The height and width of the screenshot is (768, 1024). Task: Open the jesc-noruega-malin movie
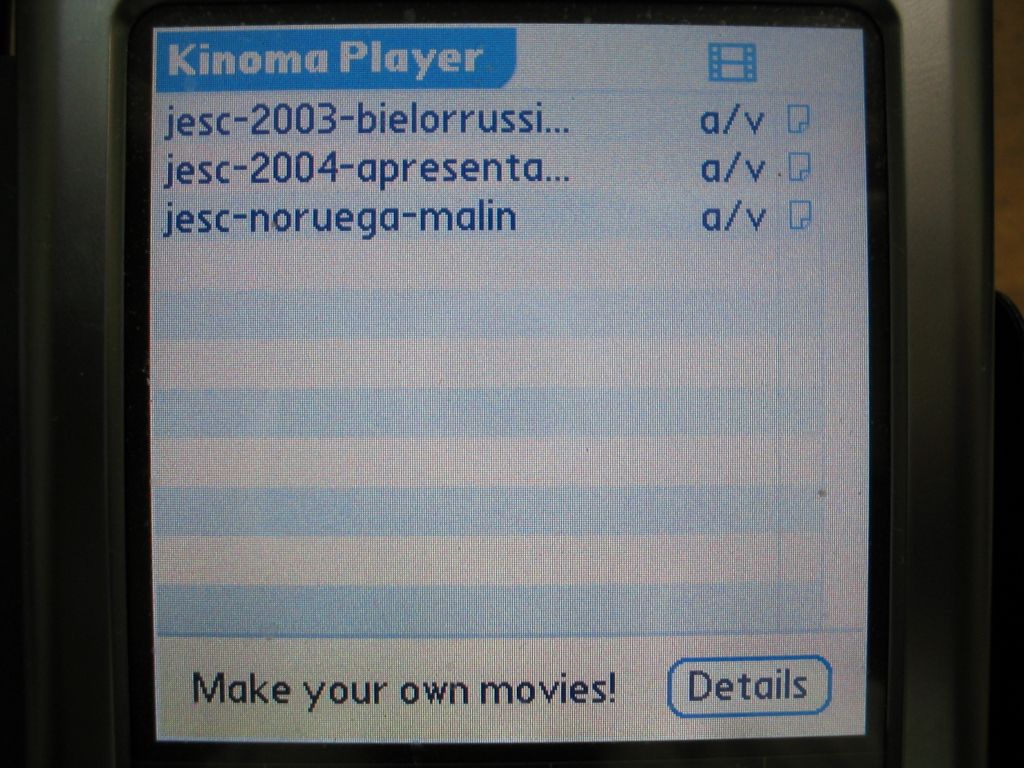[x=340, y=217]
